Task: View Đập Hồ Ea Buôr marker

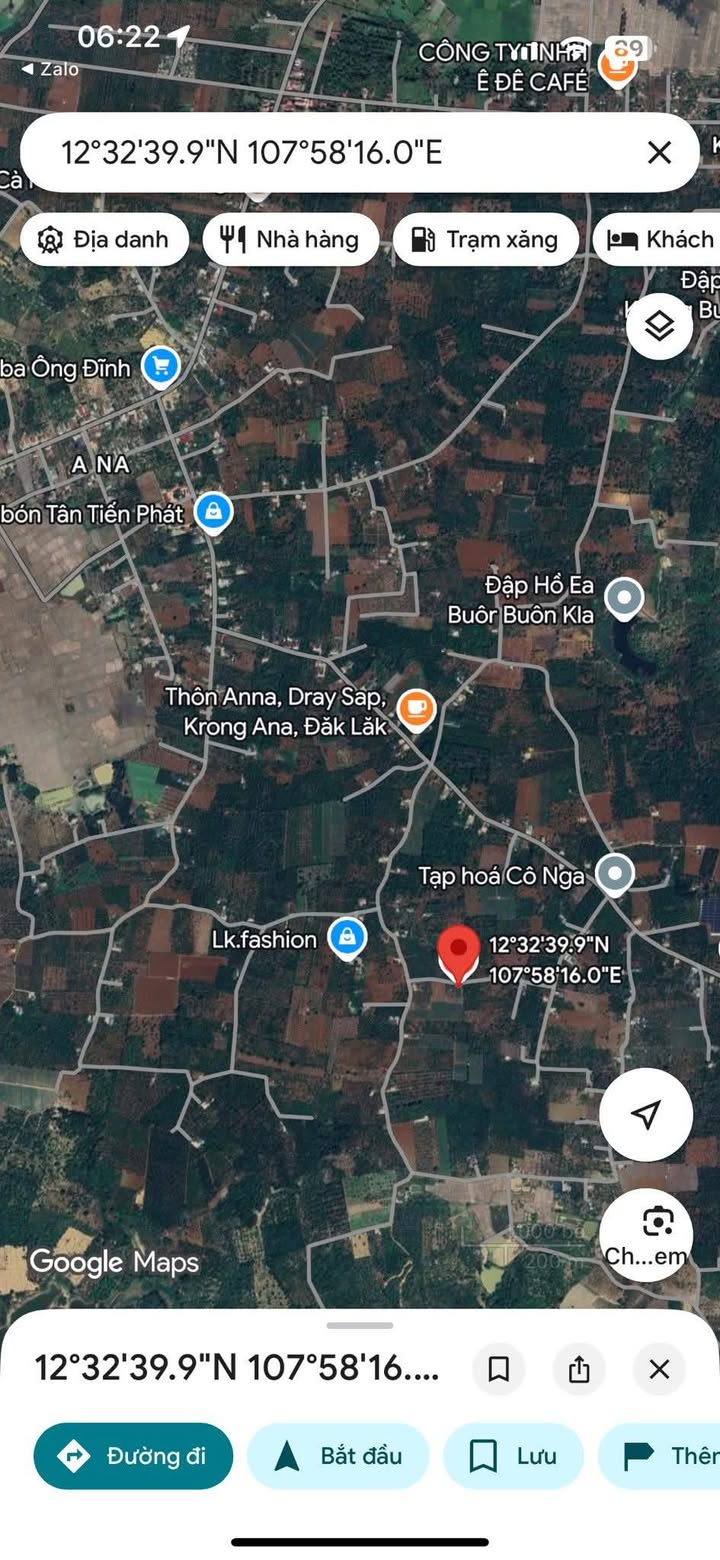Action: pyautogui.click(x=625, y=598)
